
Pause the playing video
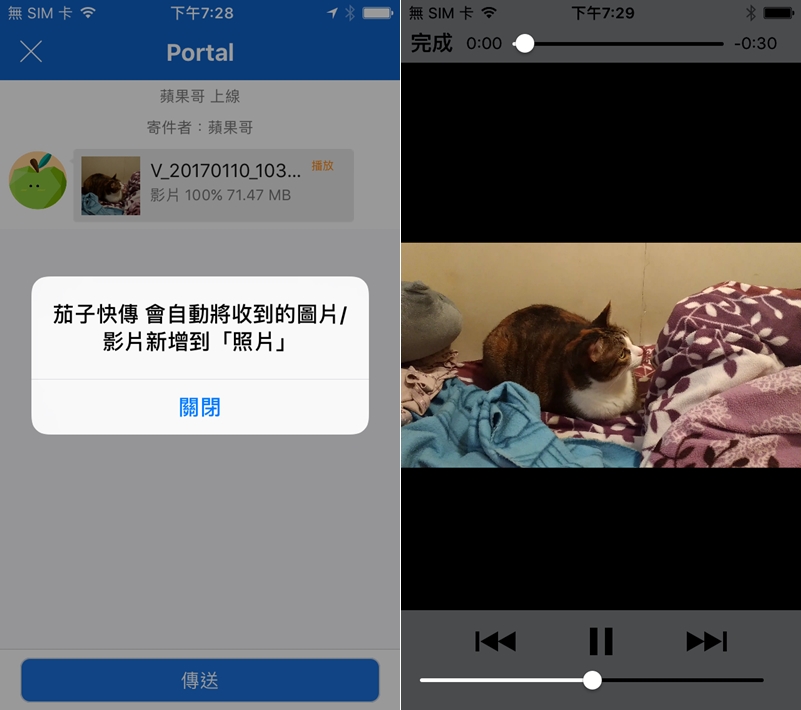coord(601,641)
